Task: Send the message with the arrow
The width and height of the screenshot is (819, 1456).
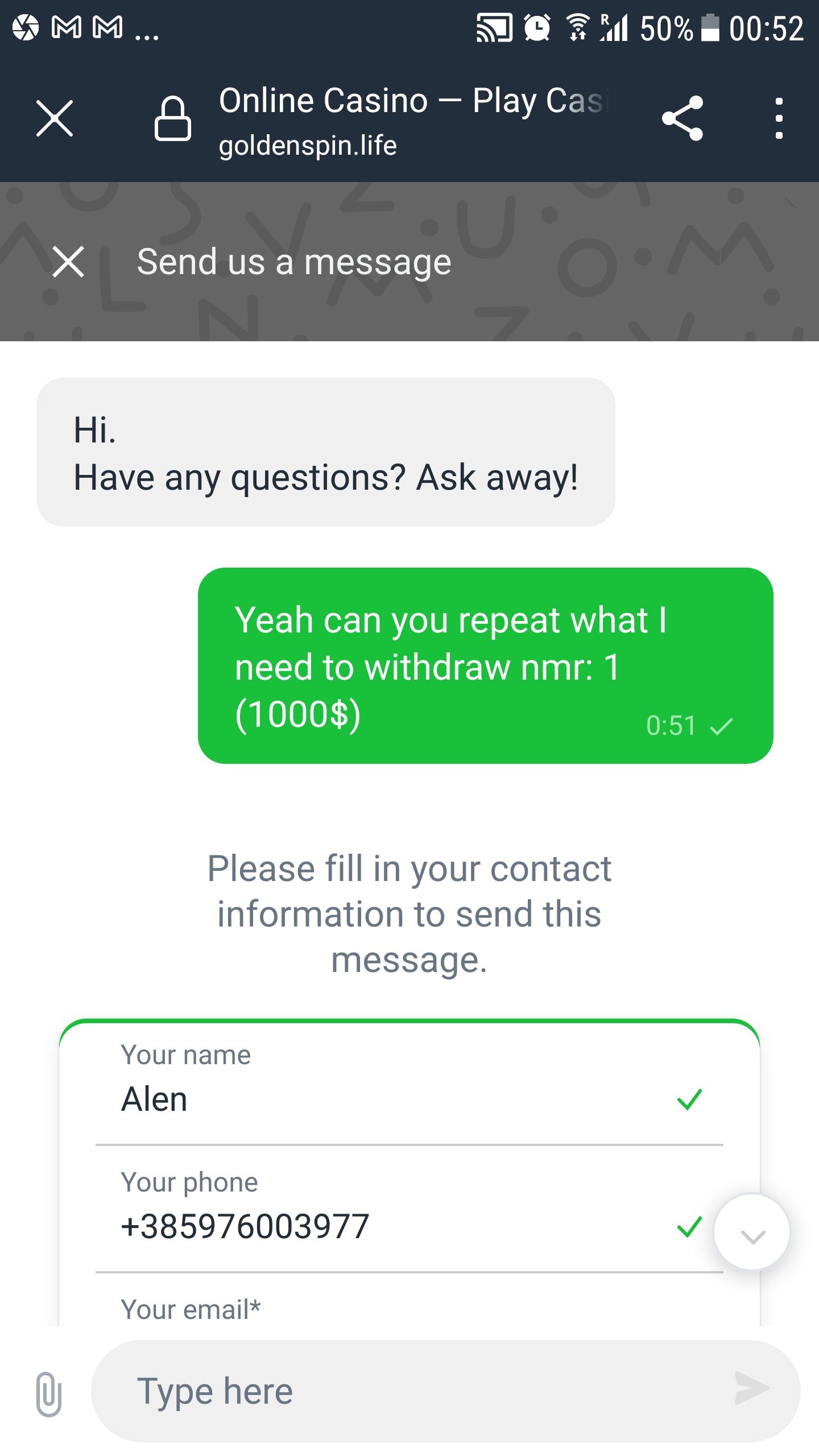Action: pos(752,1388)
